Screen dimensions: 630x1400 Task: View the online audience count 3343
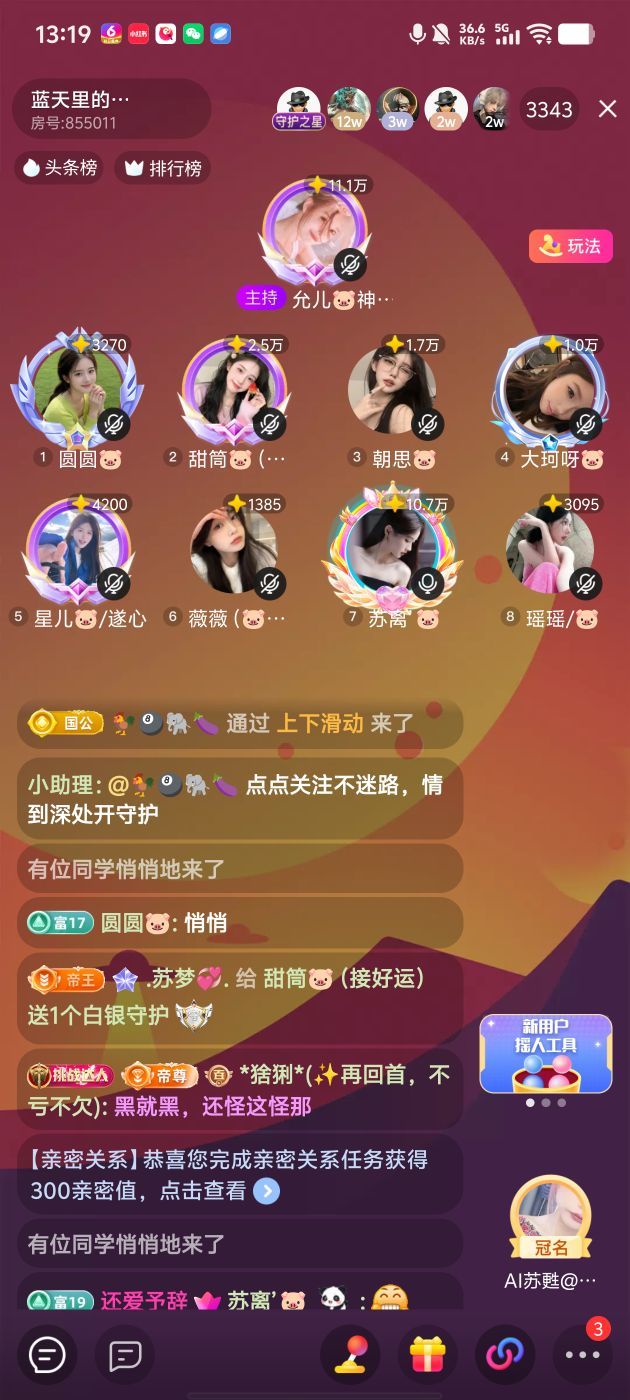(549, 109)
